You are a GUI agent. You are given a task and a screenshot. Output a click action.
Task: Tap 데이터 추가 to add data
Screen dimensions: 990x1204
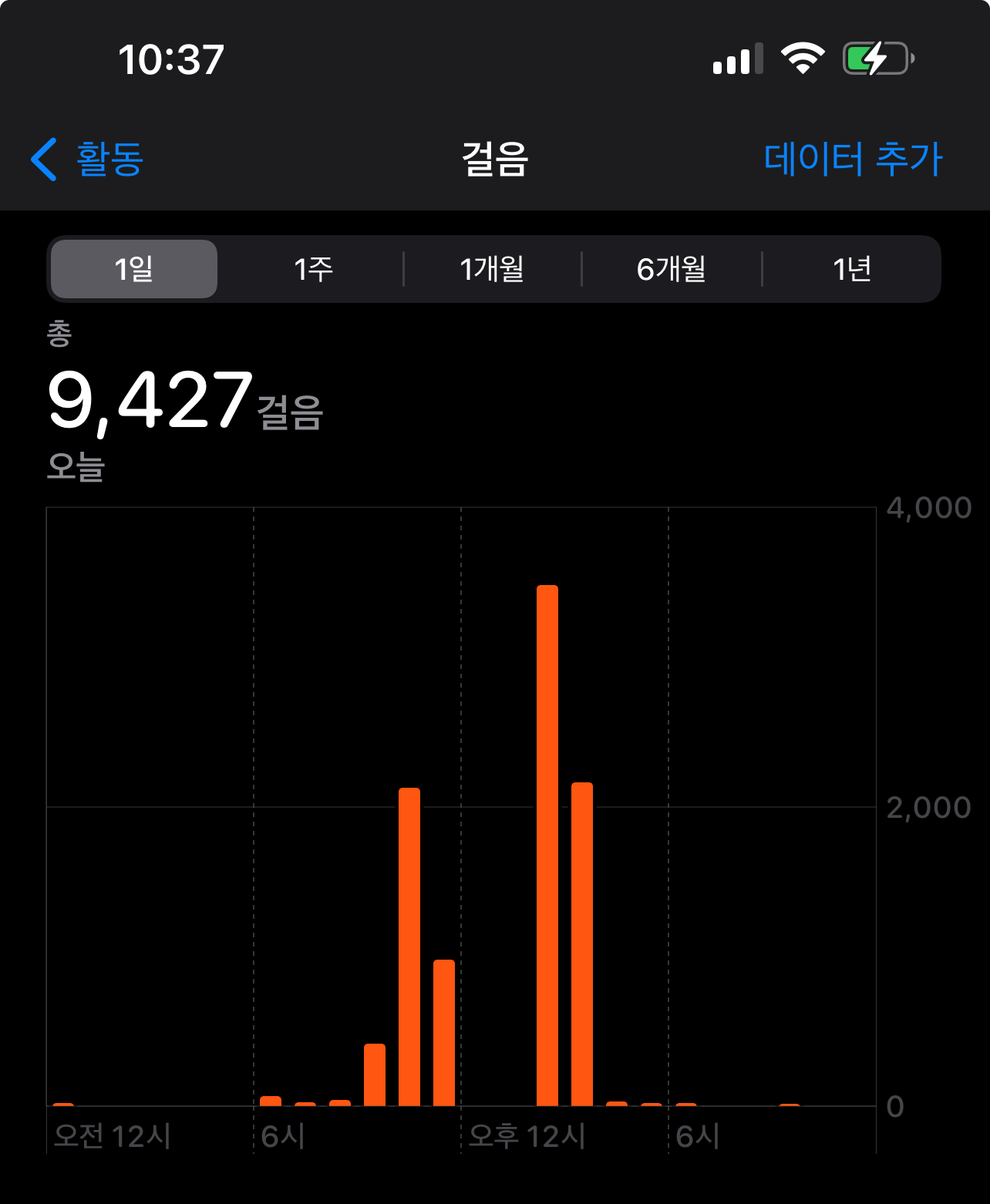[853, 160]
